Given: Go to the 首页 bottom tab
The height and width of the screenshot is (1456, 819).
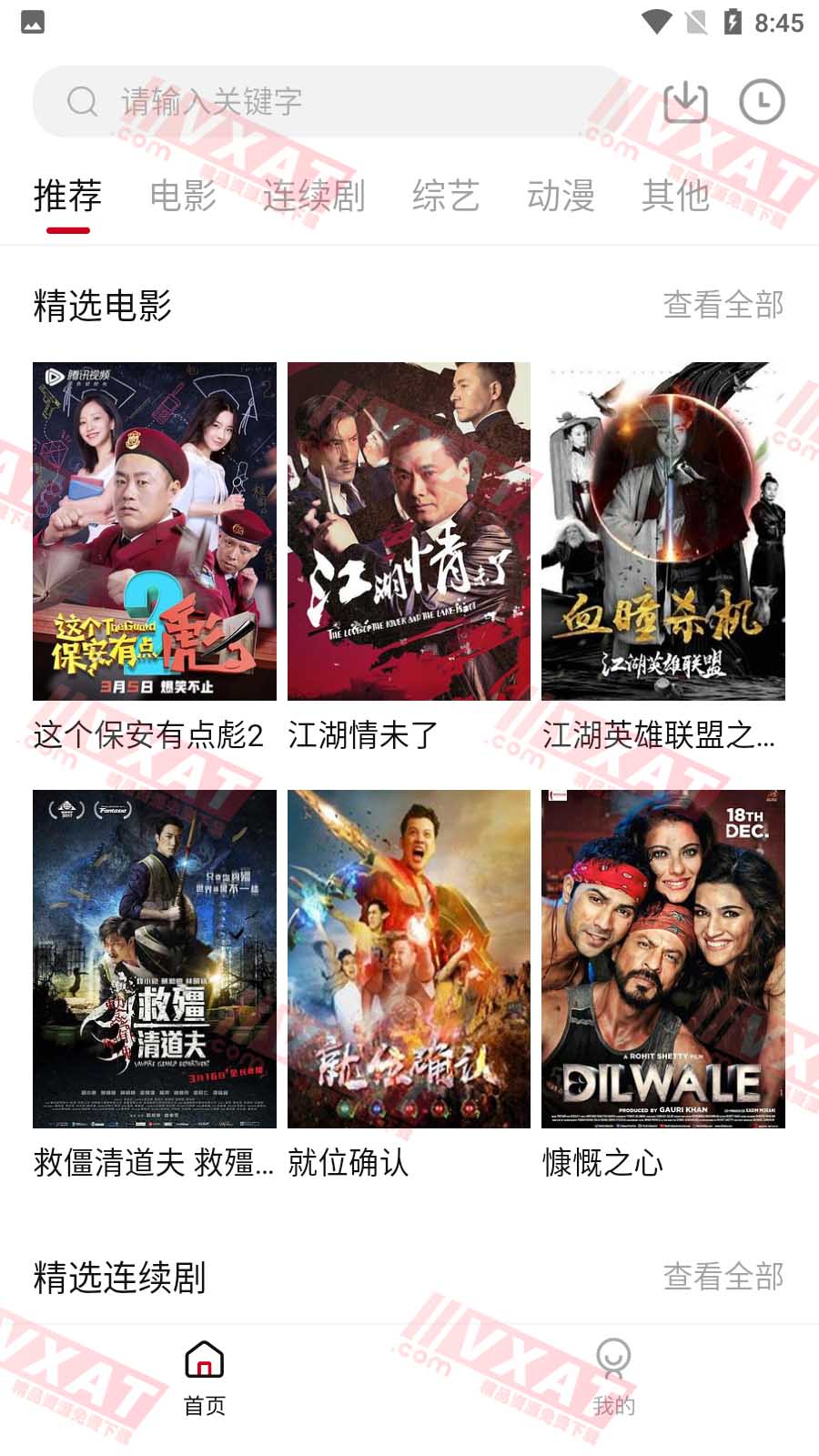Looking at the screenshot, I should (205, 1378).
